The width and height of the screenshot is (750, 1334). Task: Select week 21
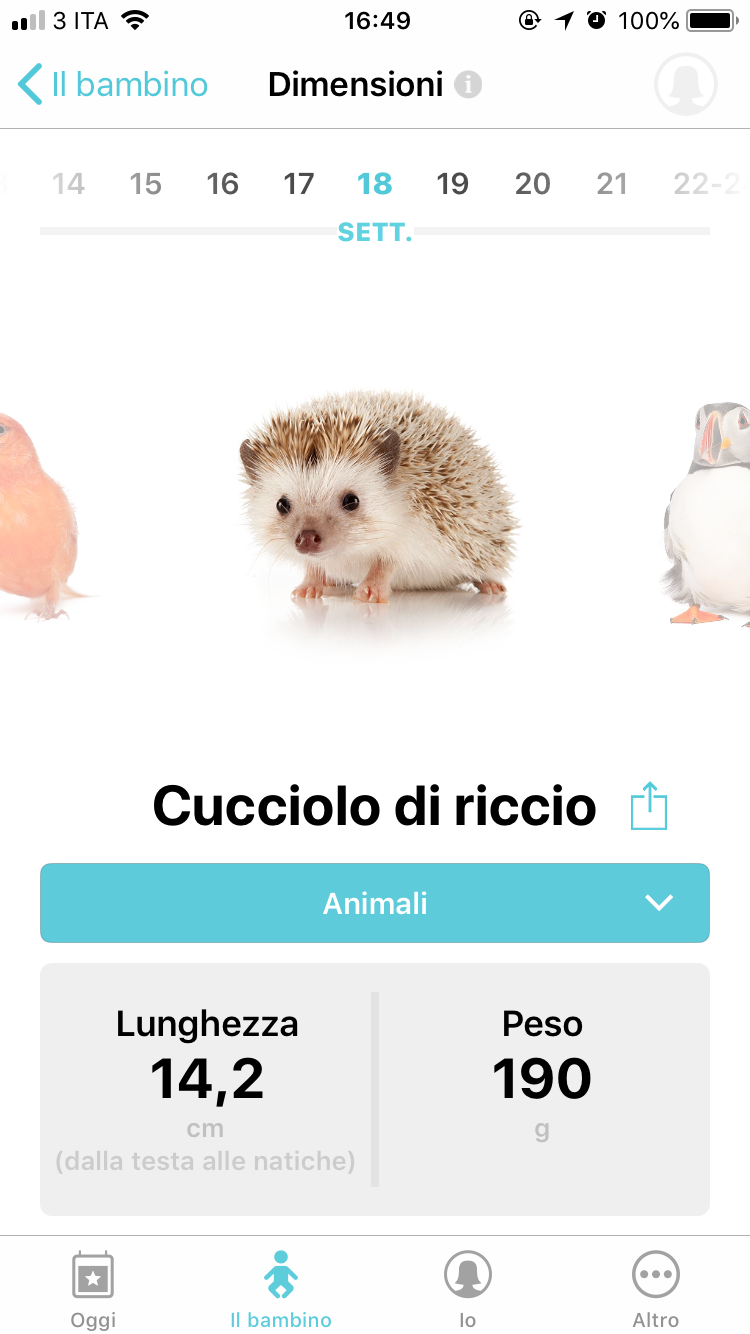(x=611, y=184)
